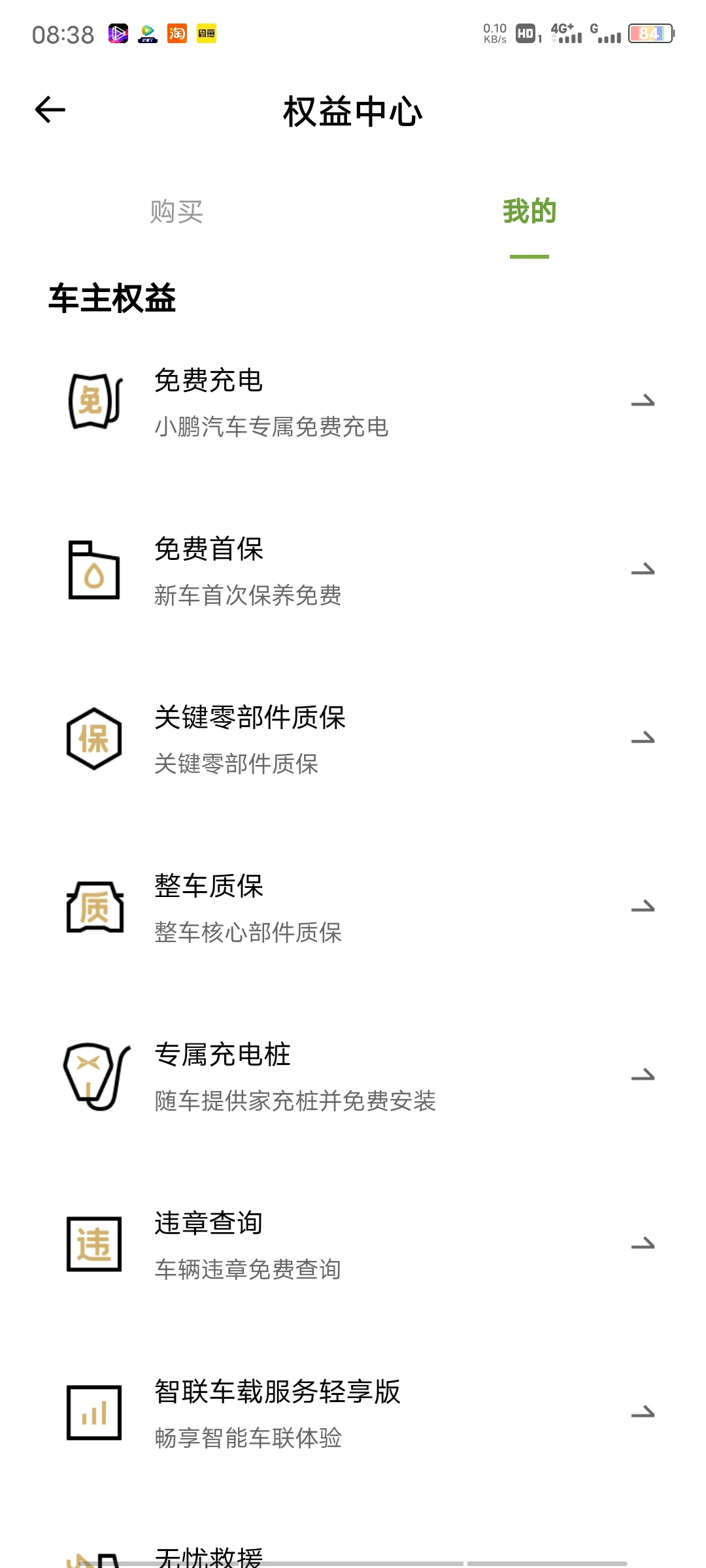Screen dimensions: 706x1568
Task: Open 关键零部件质保 entry
Action: pos(353,740)
